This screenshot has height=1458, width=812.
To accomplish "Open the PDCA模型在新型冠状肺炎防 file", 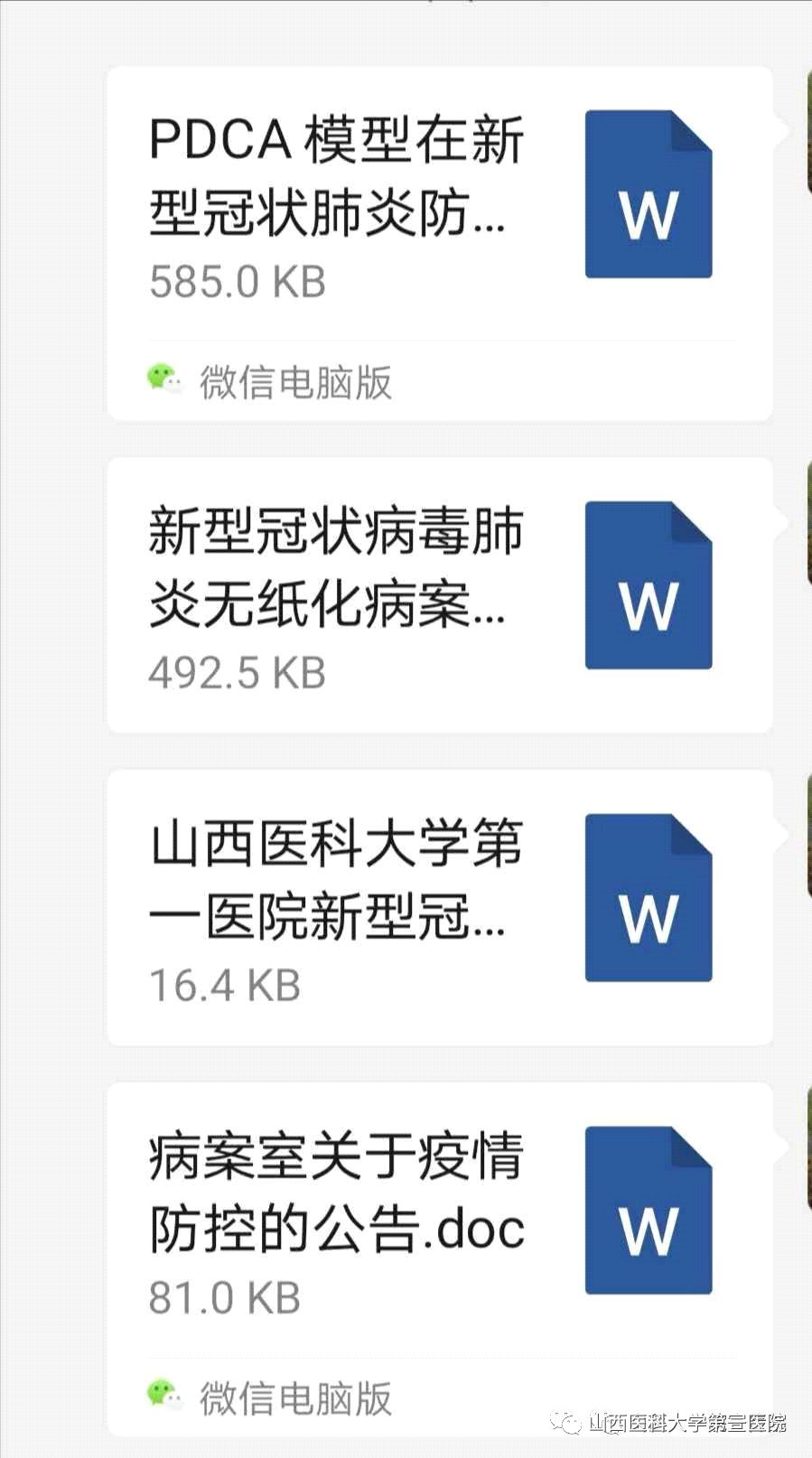I will [x=440, y=243].
